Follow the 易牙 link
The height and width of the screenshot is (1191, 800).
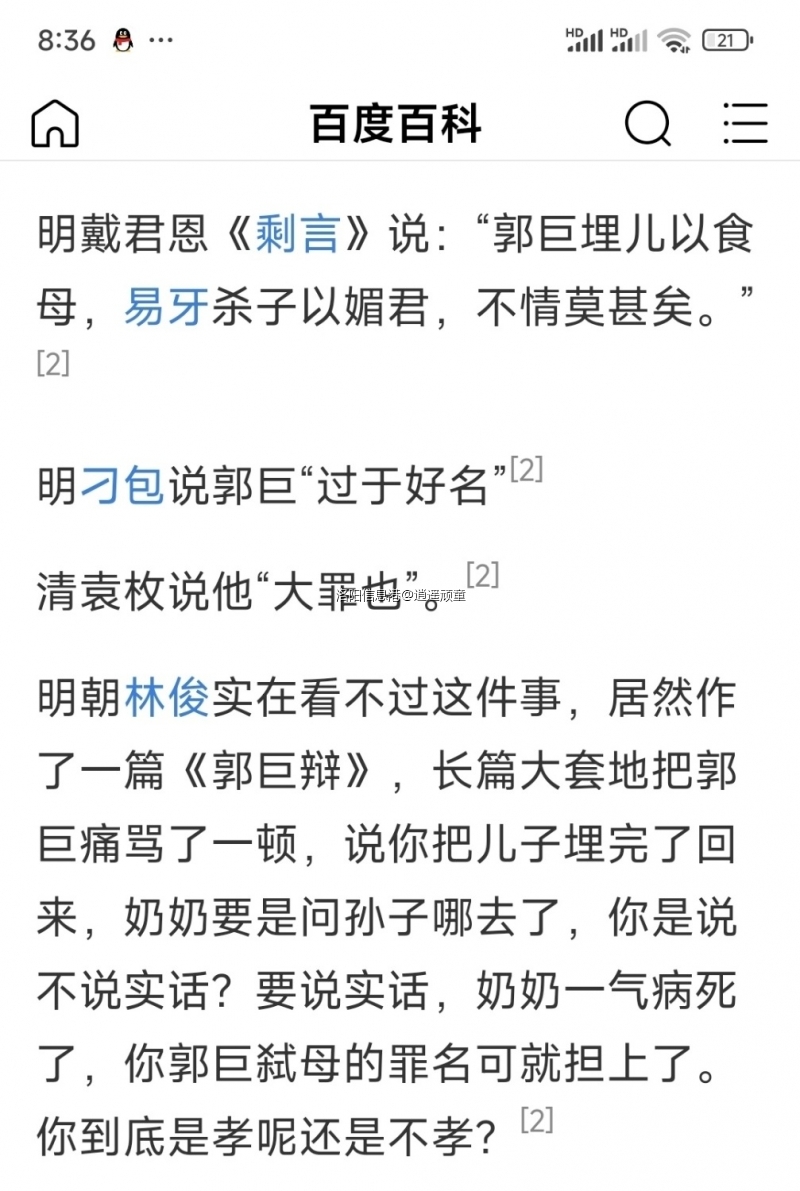165,307
